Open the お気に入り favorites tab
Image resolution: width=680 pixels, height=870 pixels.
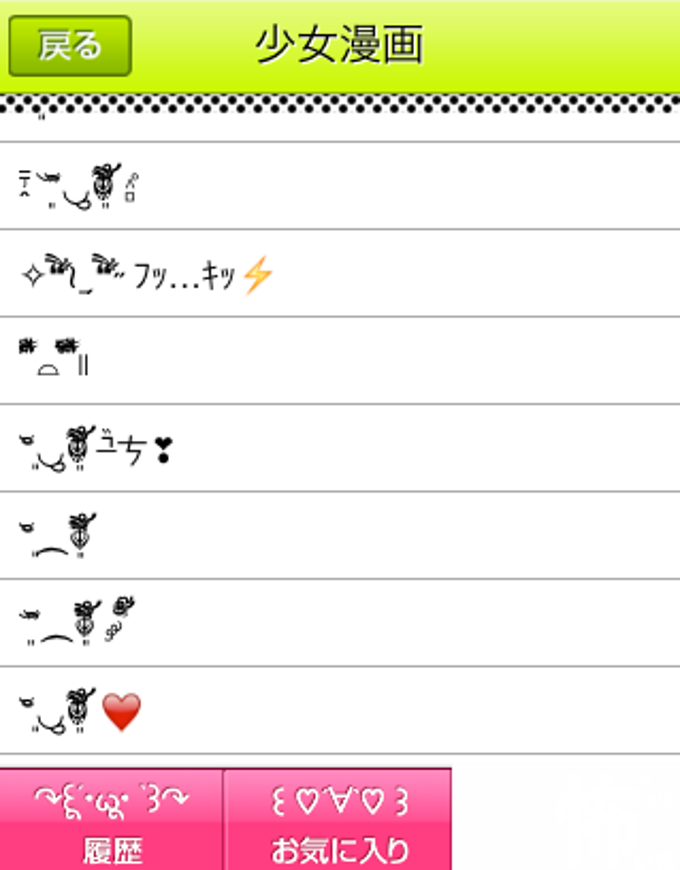click(337, 820)
